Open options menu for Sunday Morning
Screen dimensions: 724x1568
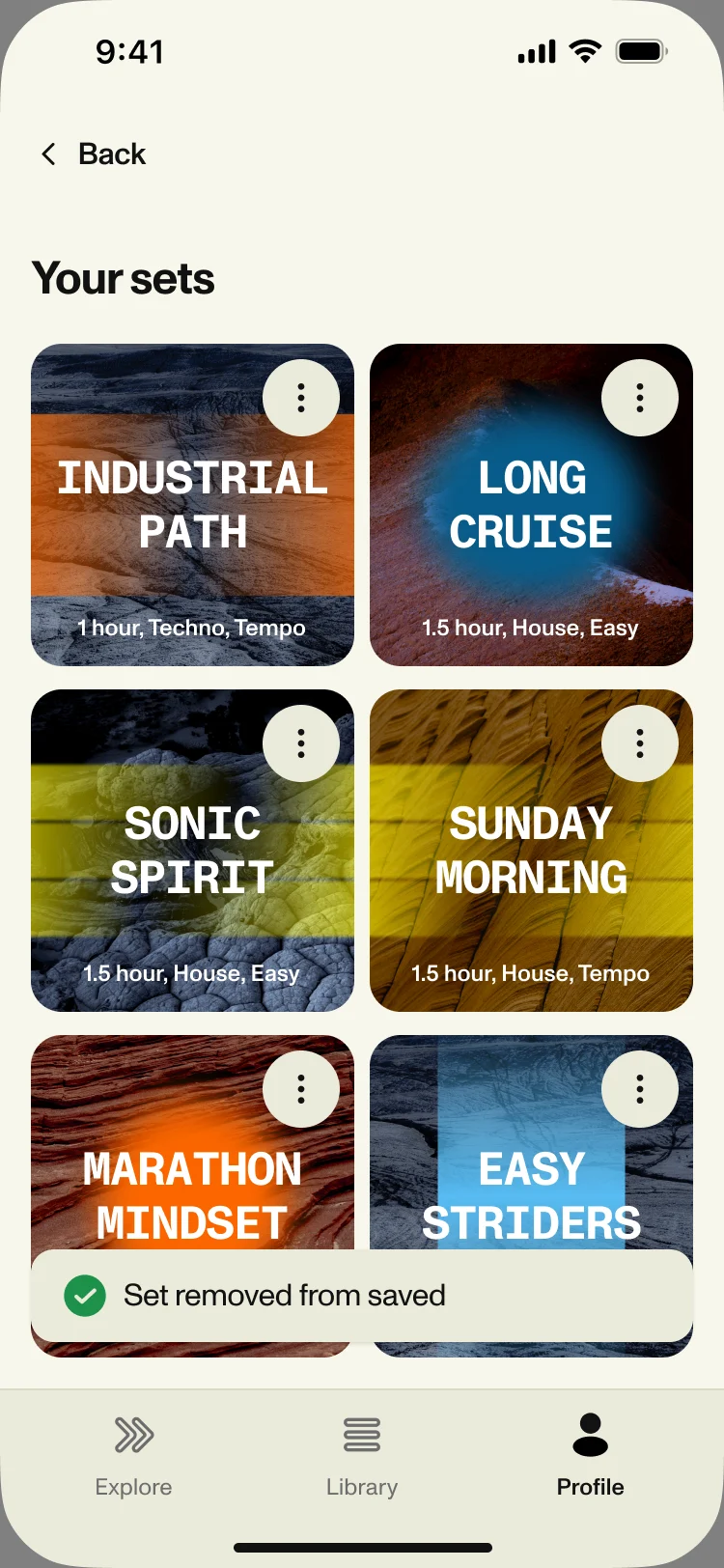point(640,743)
